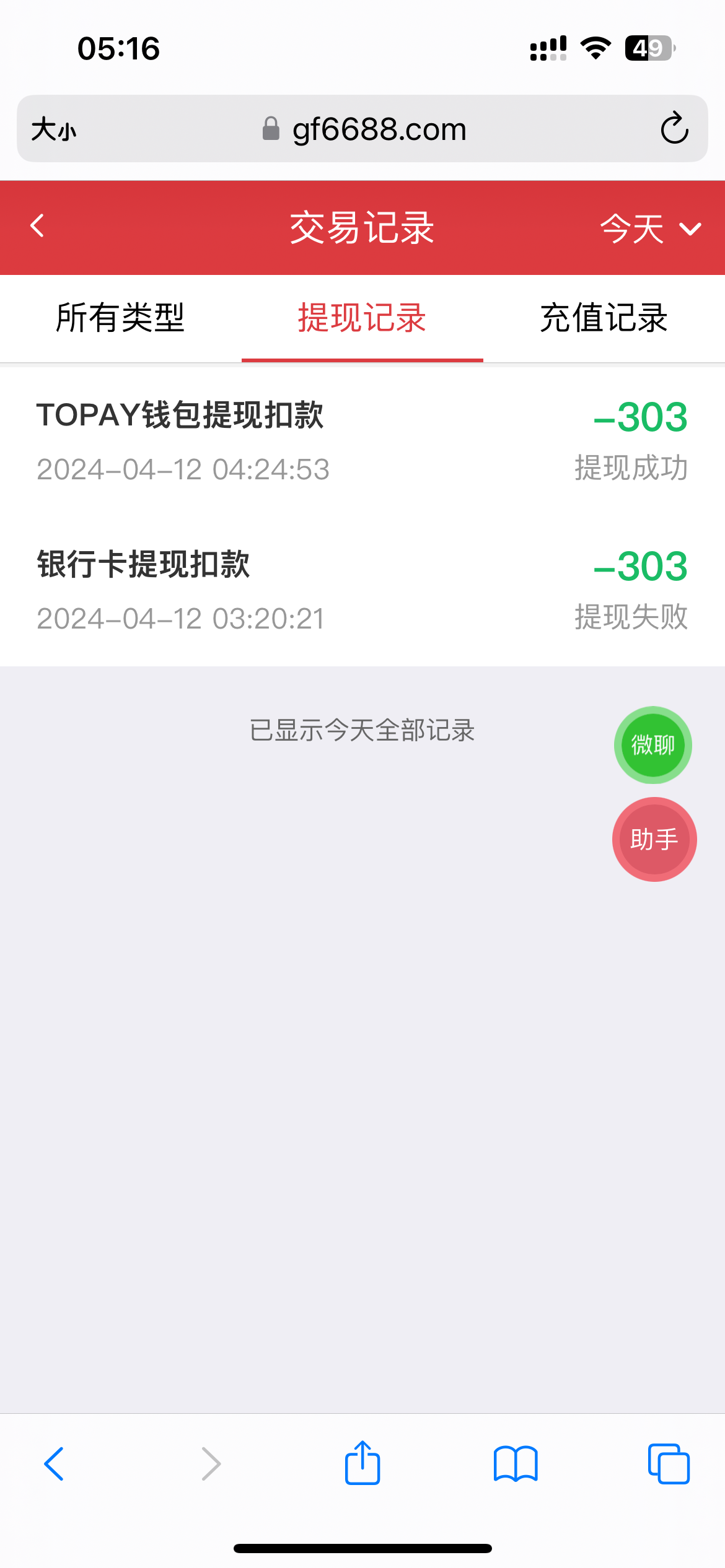The width and height of the screenshot is (725, 1568).
Task: Go back from the 交易记录 page
Action: click(x=37, y=226)
